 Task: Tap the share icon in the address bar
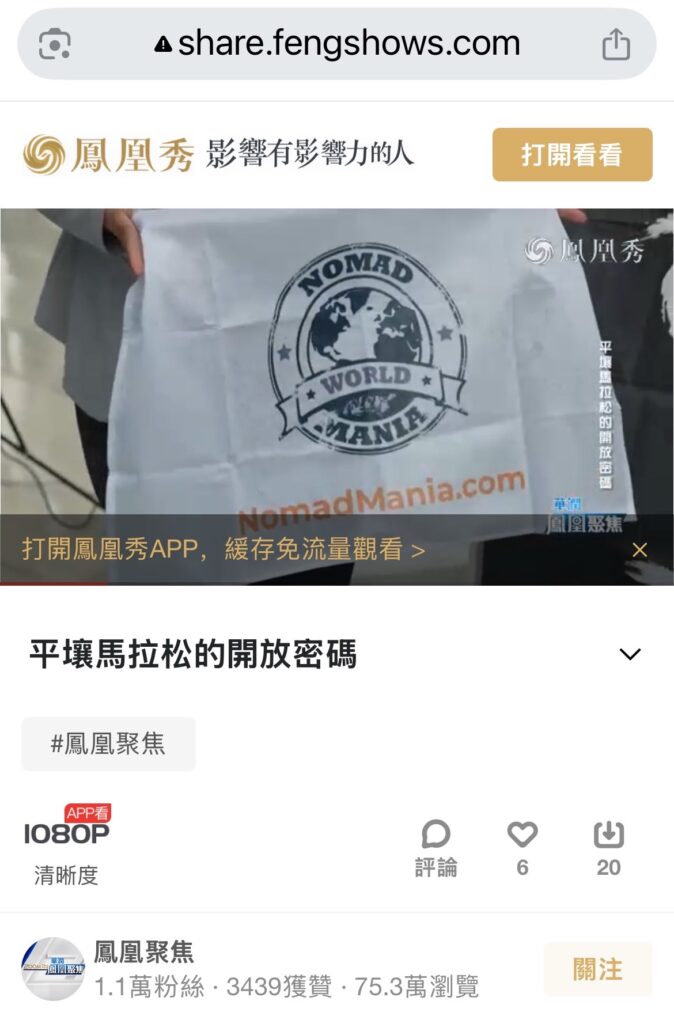coord(616,44)
